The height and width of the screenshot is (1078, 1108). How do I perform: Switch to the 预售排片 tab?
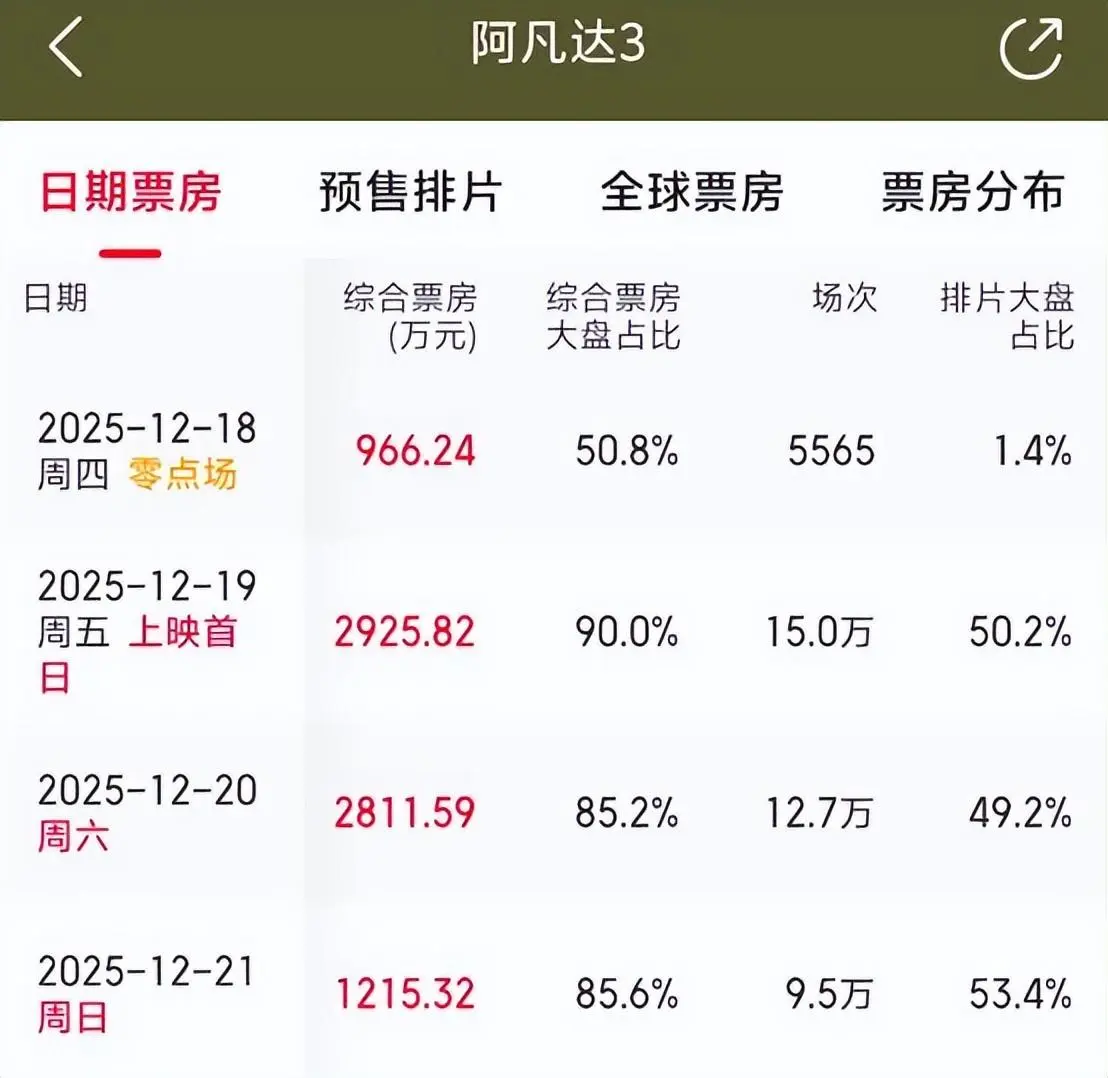tap(410, 192)
